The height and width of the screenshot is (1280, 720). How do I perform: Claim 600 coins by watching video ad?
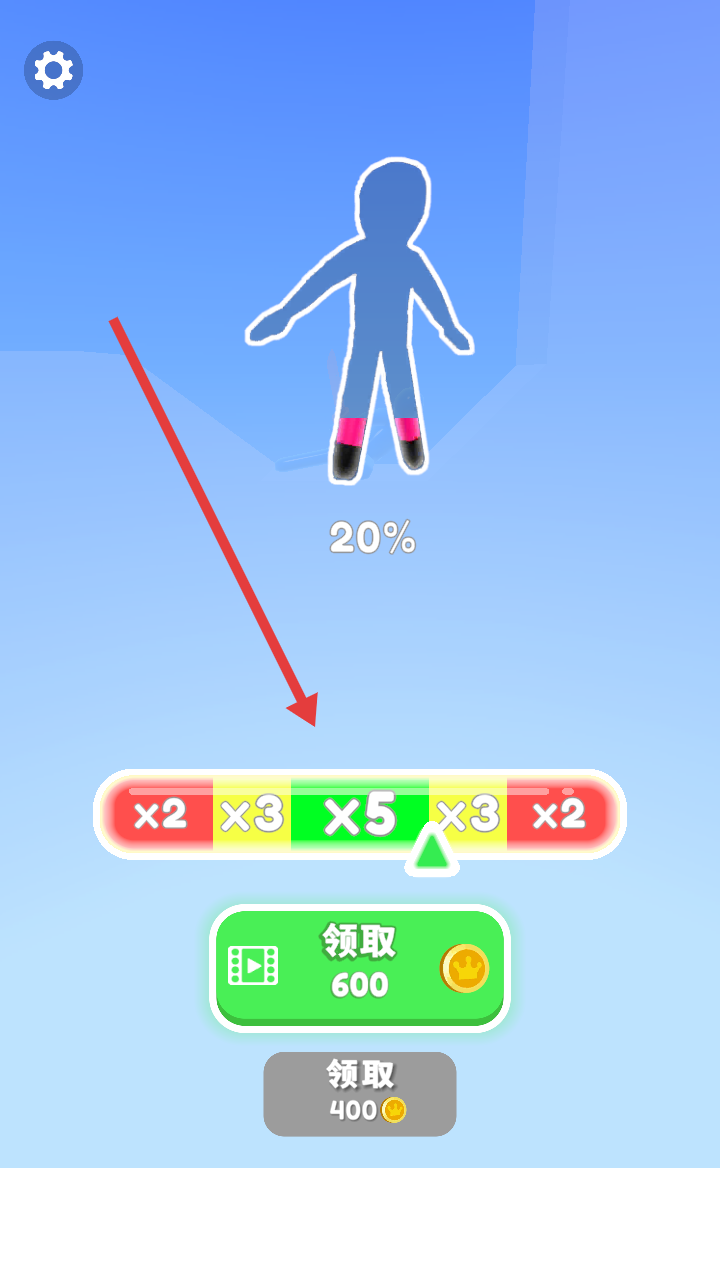(x=360, y=966)
